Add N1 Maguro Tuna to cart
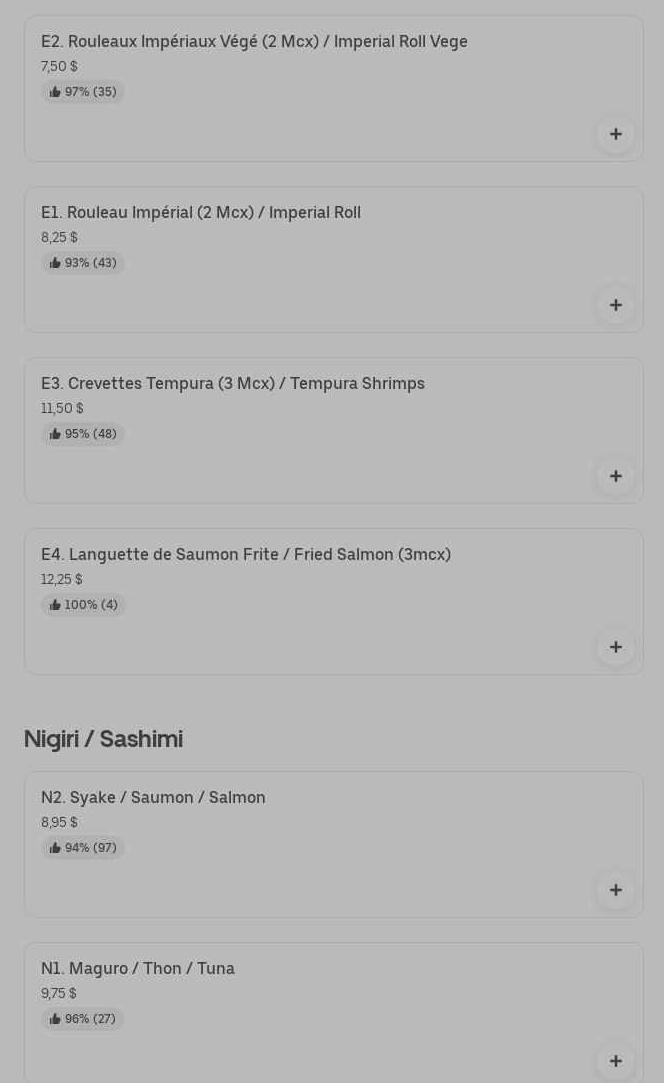Screen dimensions: 664x1083 (x=616, y=1061)
